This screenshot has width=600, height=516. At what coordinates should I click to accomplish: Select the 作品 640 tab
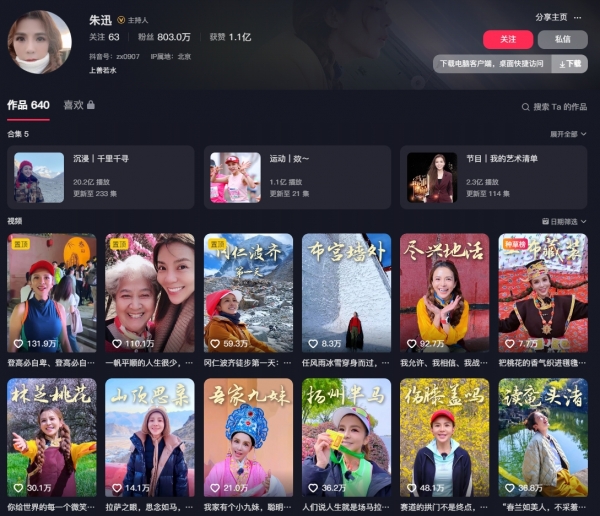coord(28,105)
